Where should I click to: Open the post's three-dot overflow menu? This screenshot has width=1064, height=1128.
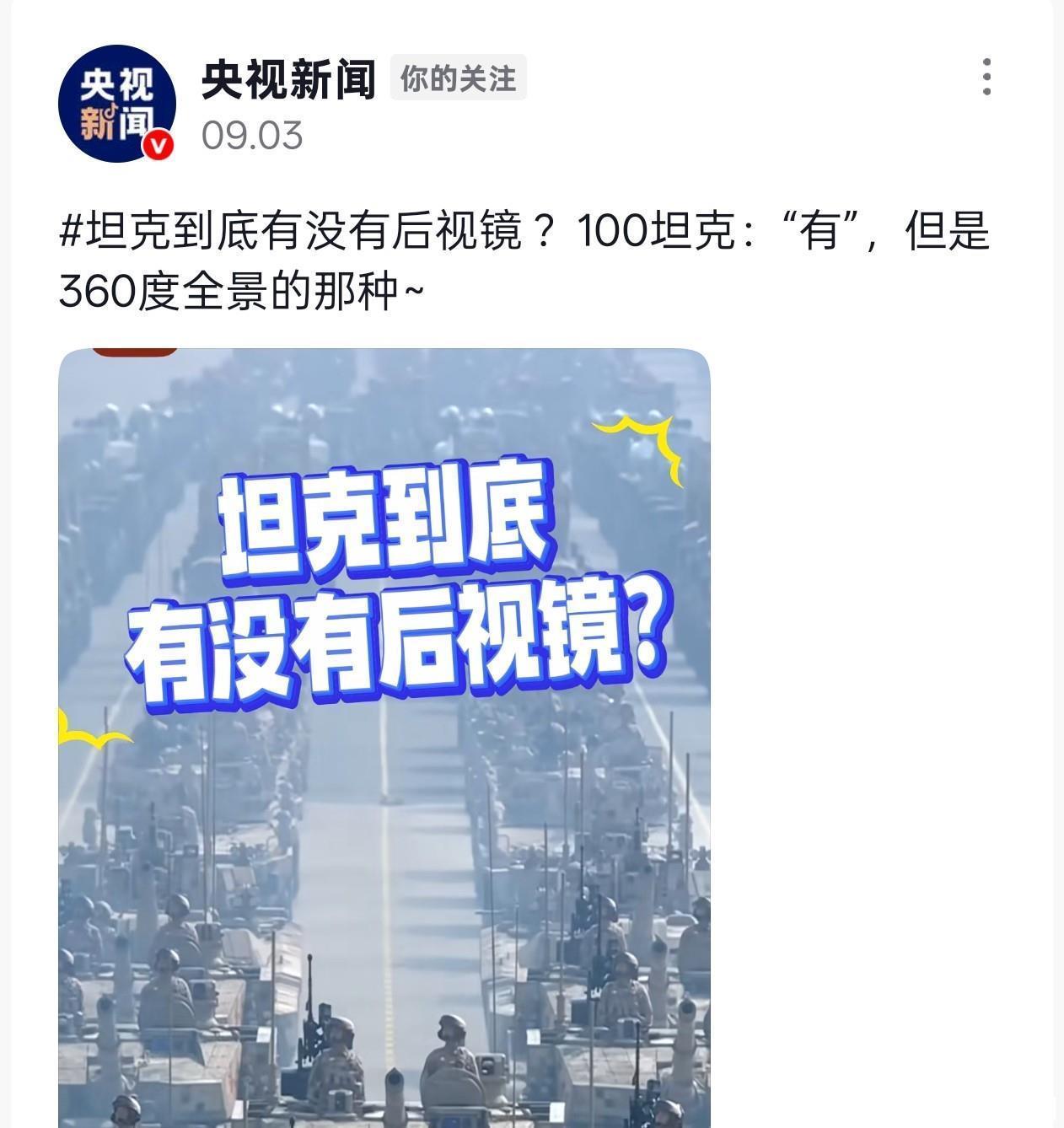pos(986,78)
